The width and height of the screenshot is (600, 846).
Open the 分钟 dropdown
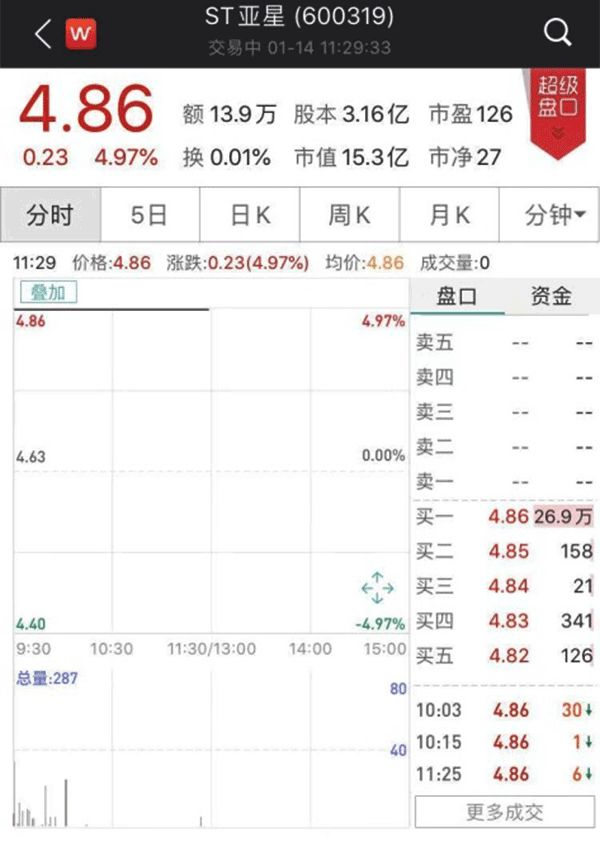[x=549, y=215]
